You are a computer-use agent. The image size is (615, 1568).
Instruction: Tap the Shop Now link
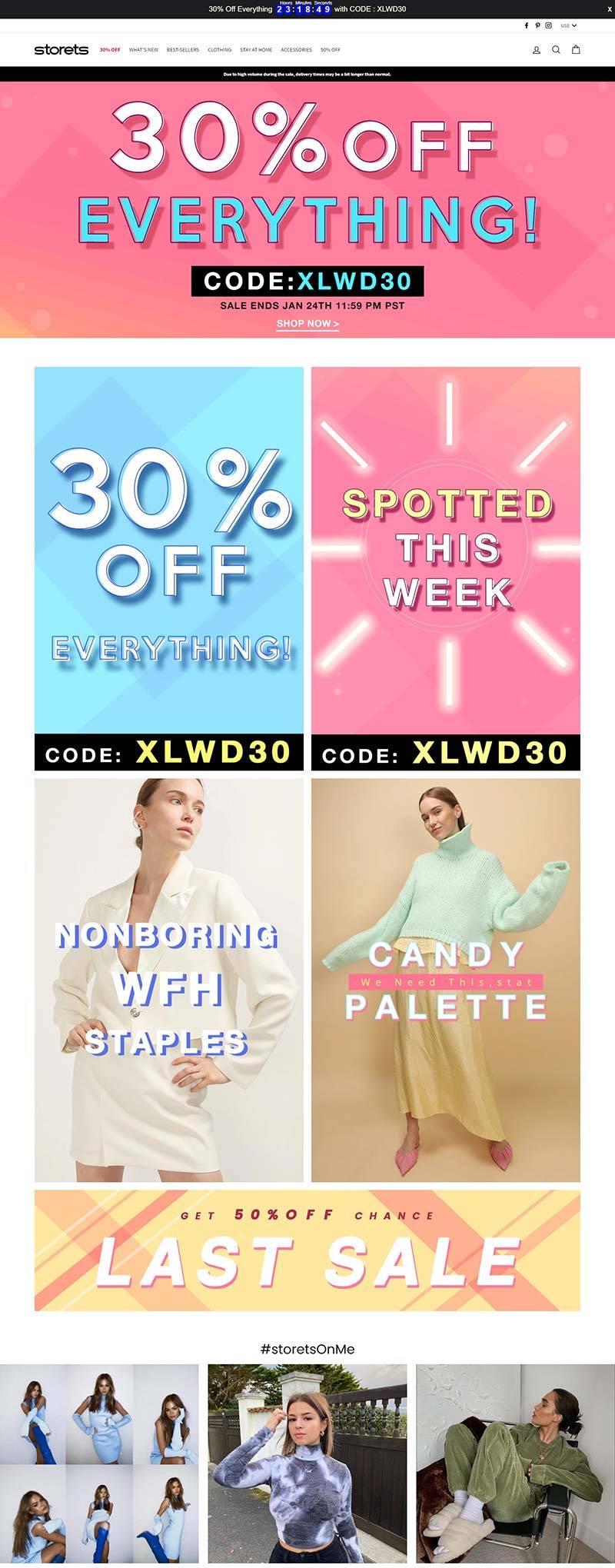tap(307, 324)
